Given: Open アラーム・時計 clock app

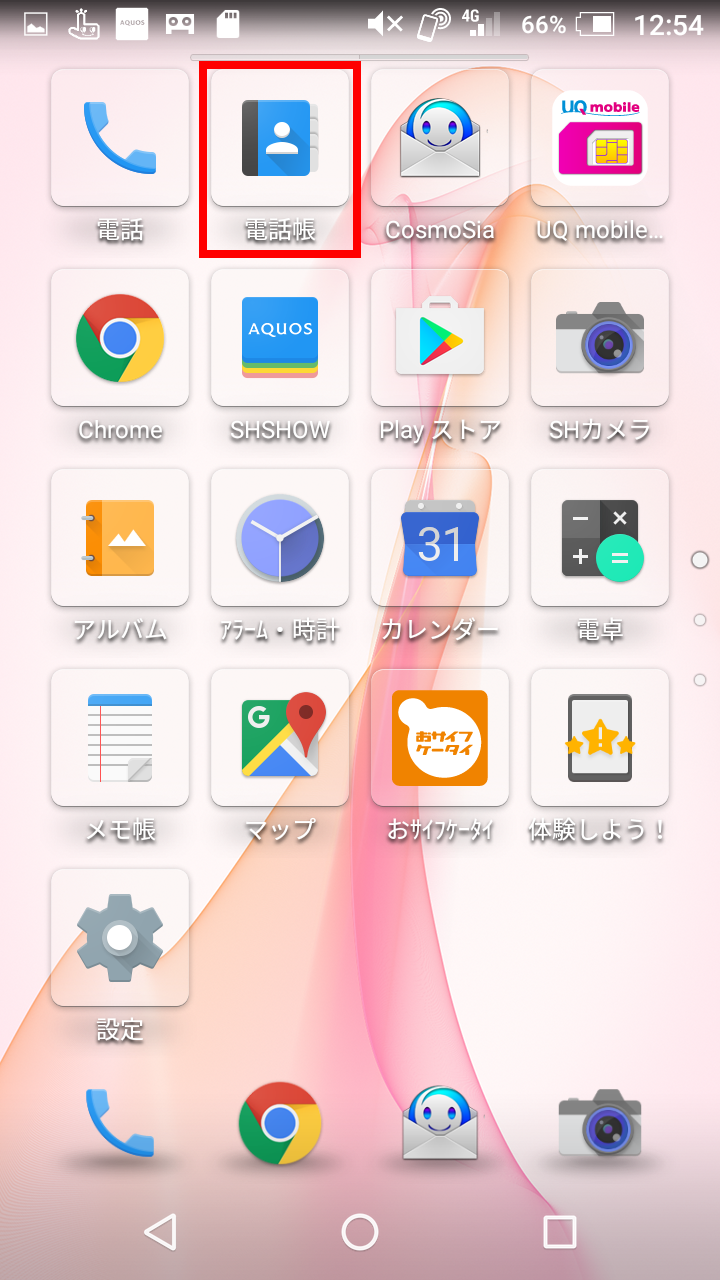Looking at the screenshot, I should 280,538.
